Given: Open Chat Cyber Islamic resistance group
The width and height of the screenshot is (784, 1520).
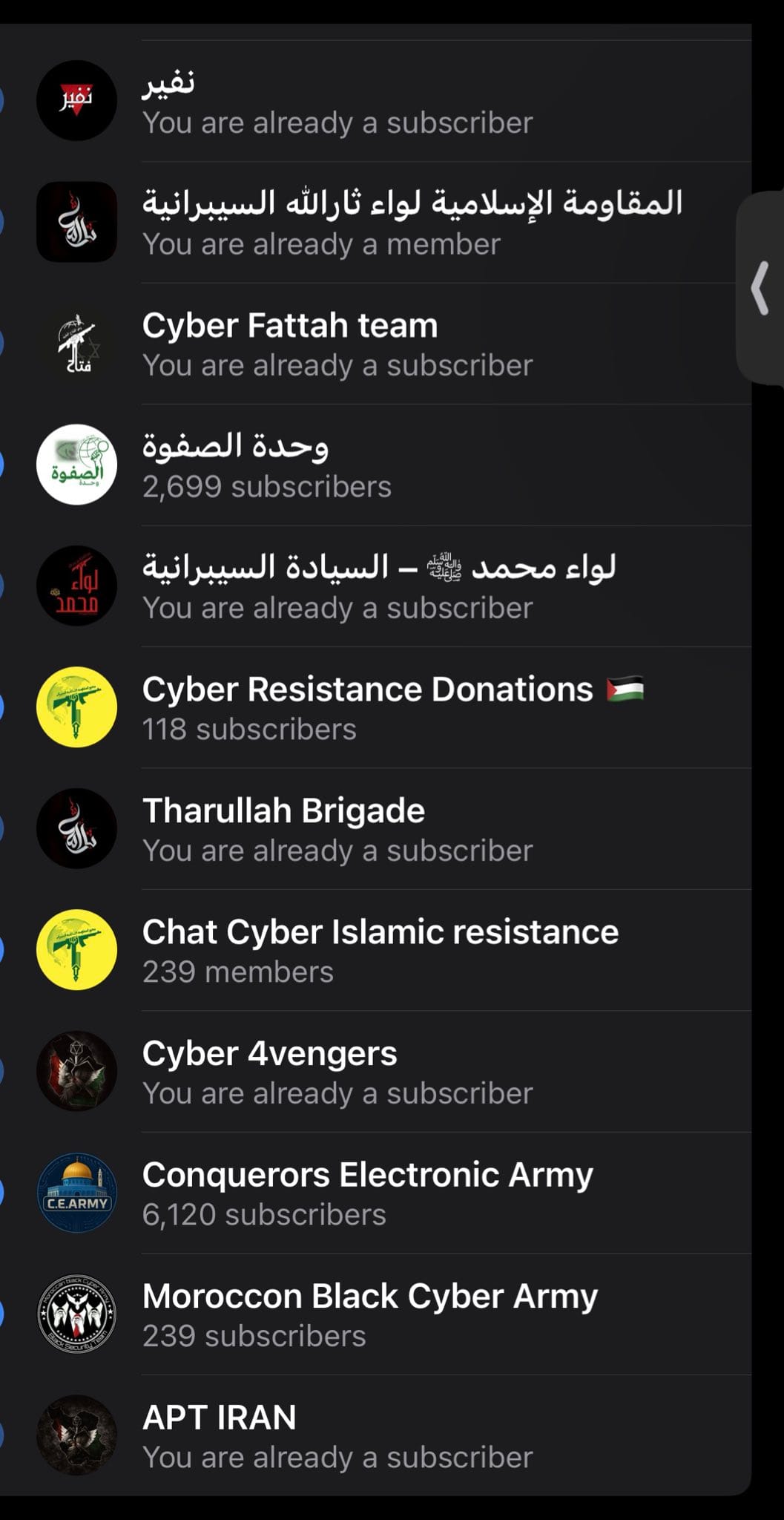Looking at the screenshot, I should tap(380, 951).
